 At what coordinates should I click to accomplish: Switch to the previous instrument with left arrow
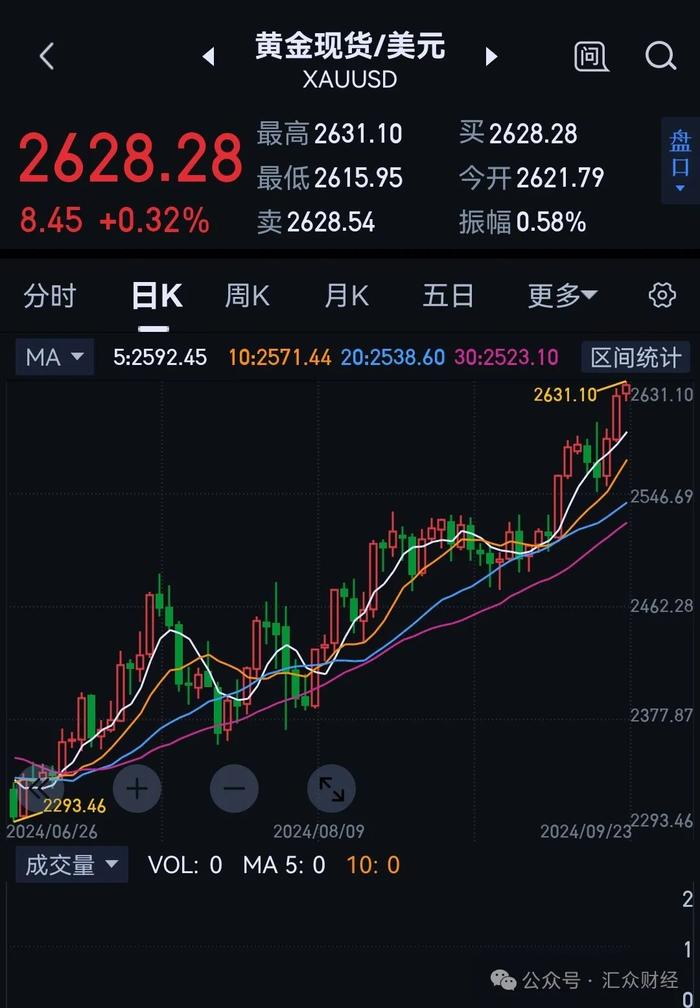[x=209, y=57]
